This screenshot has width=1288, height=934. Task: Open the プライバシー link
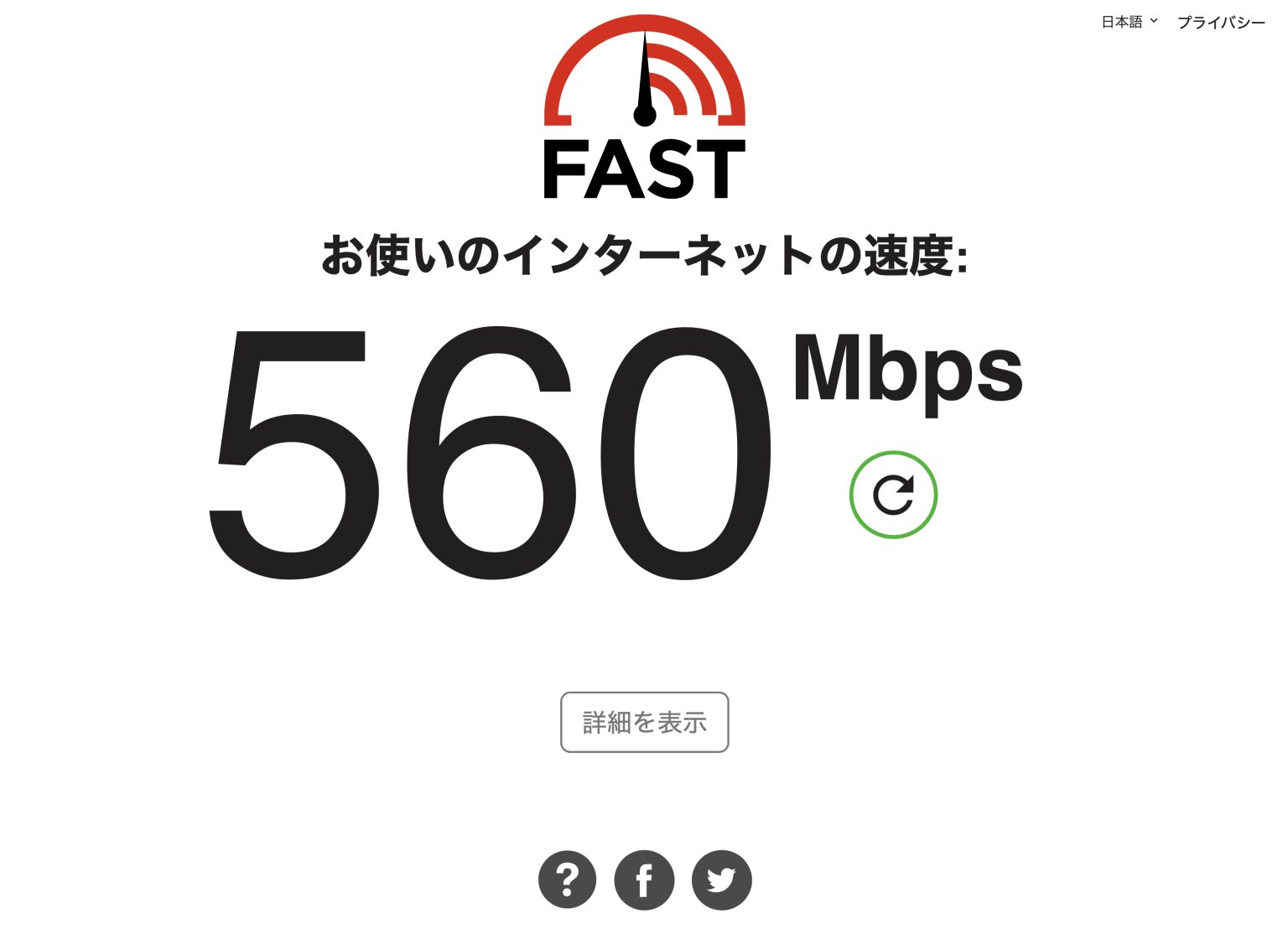1221,23
